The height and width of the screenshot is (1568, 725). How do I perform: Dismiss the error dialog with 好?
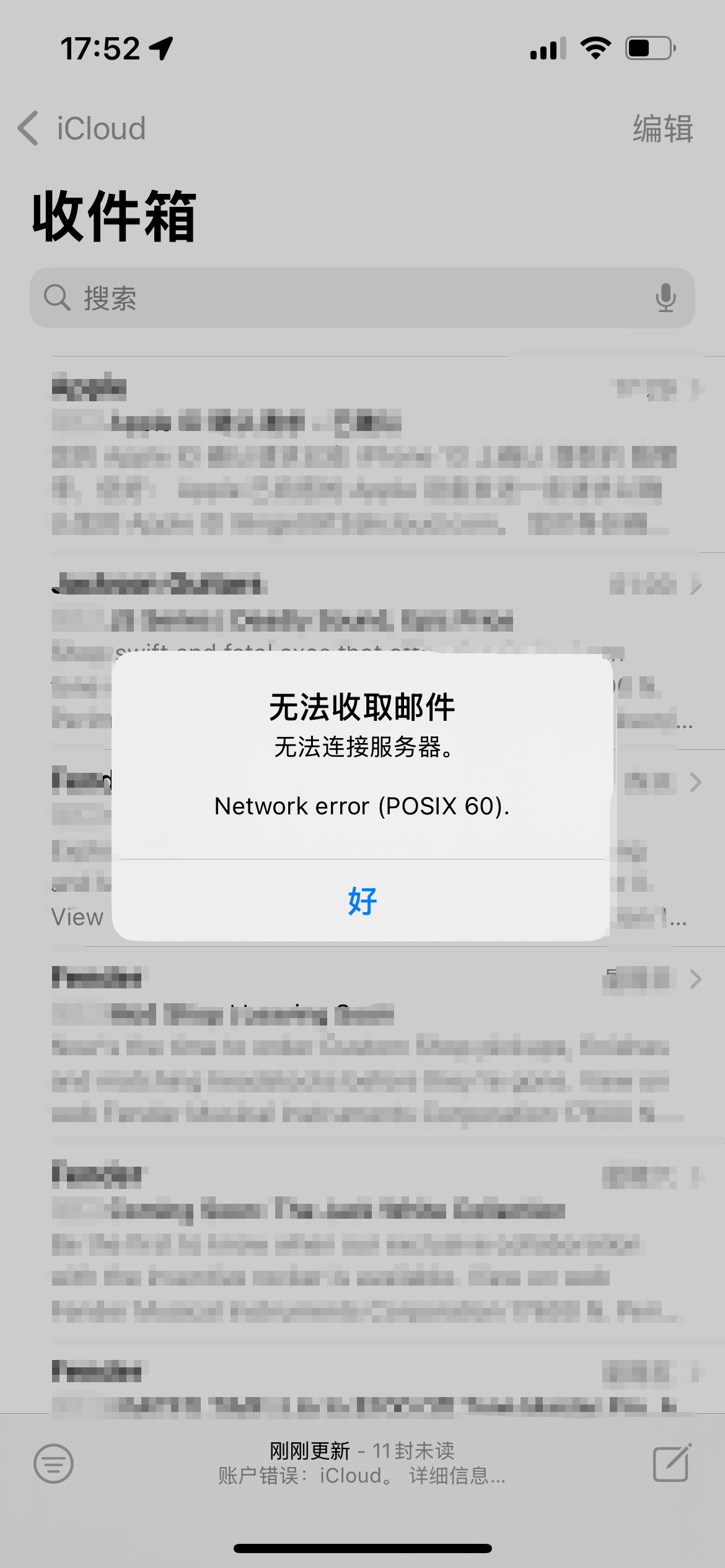click(362, 900)
